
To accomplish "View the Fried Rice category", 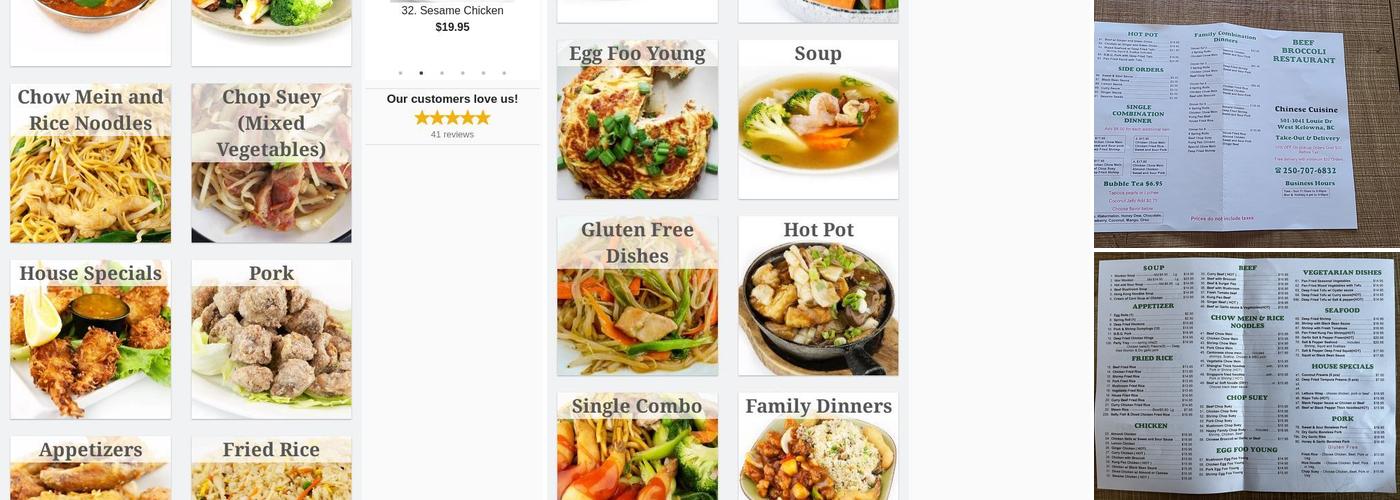I will 271,468.
